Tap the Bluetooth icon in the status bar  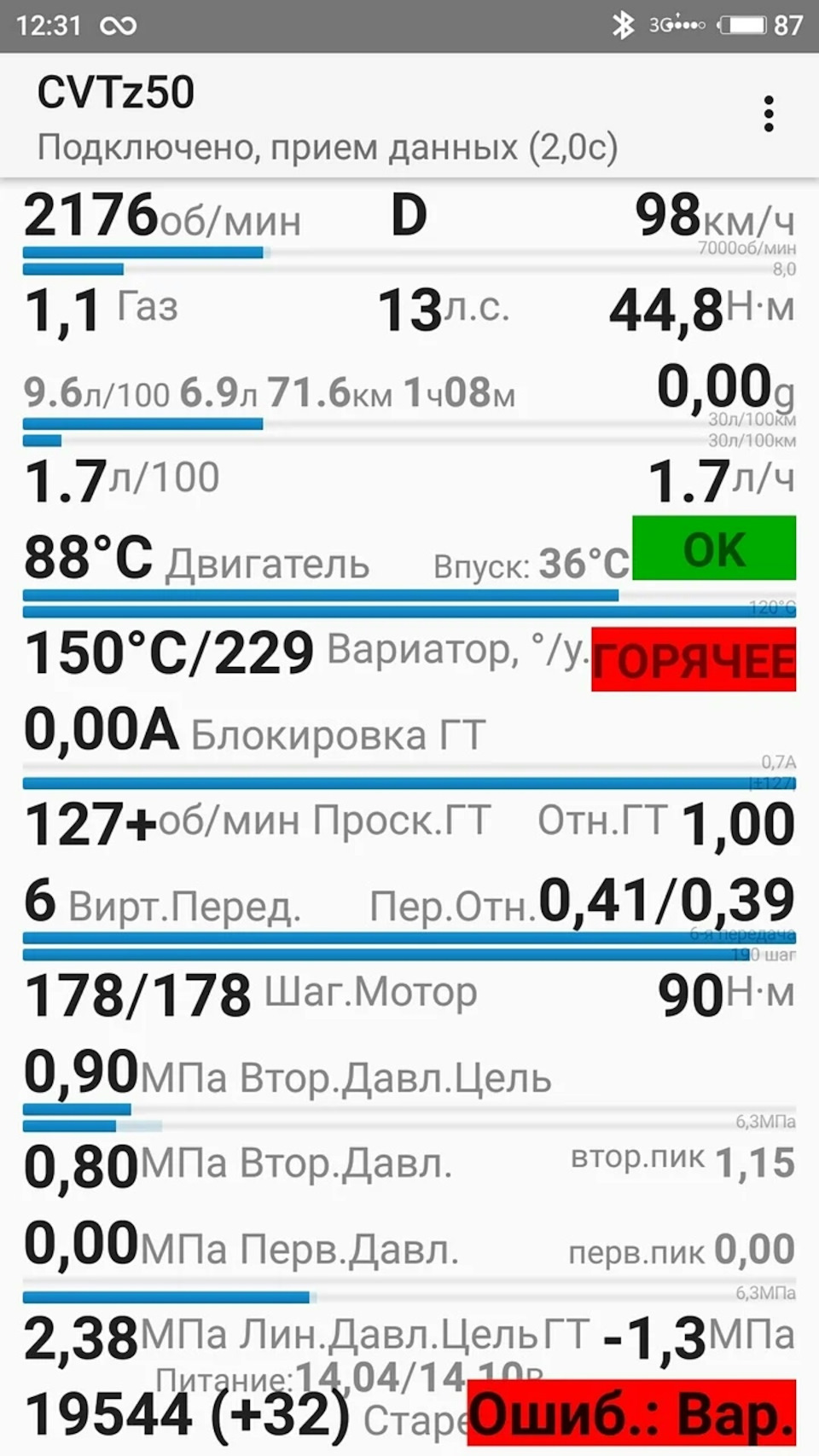tap(622, 25)
